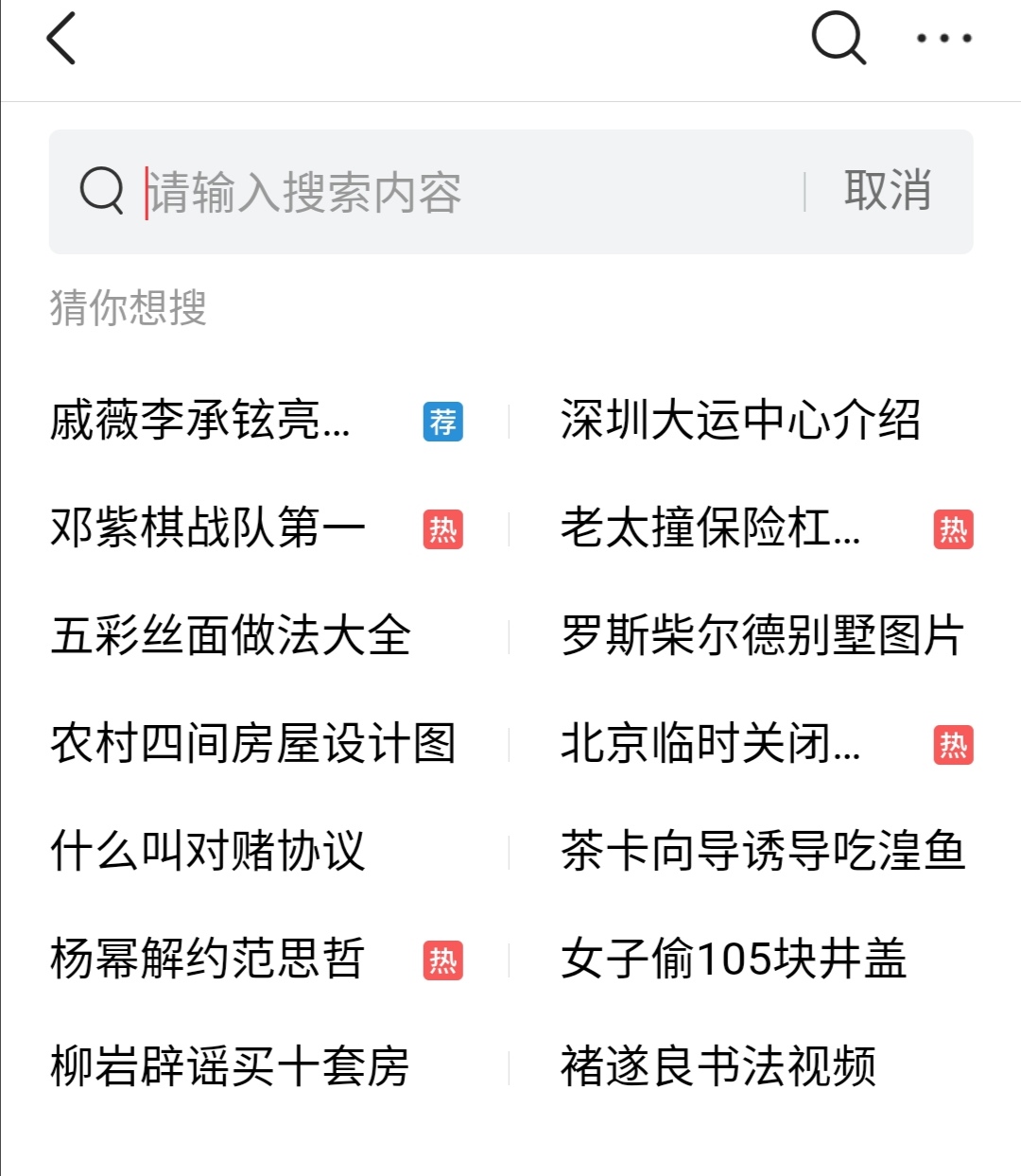The image size is (1021, 1176).
Task: Tap the 热 badge next to 老太撞保险杠...
Action: pos(954,531)
